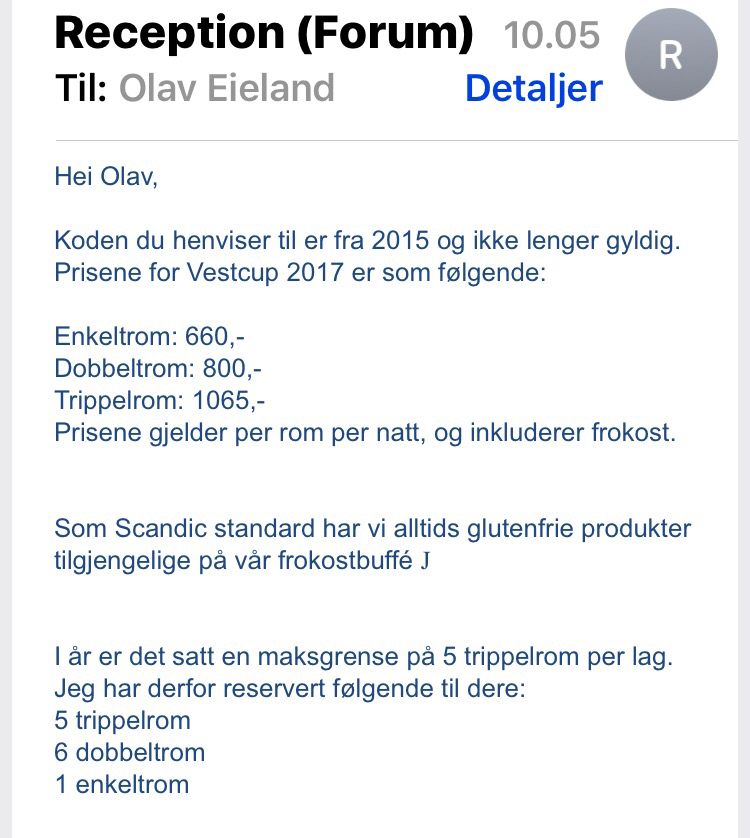Screen dimensions: 750x838
Task: Tap sender name Reception (Forum)
Action: tap(264, 33)
